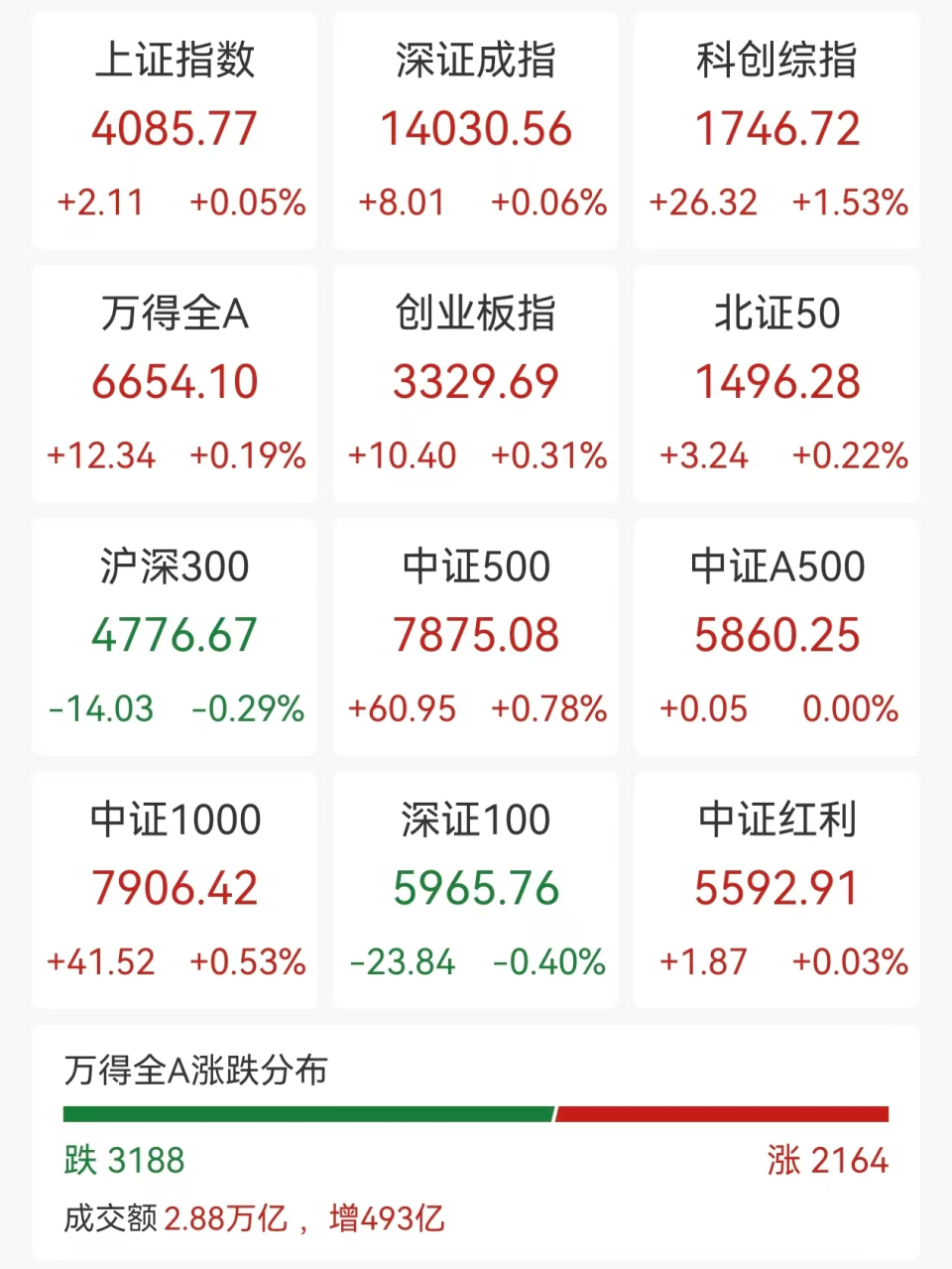Click the red segment of the breadth bar
The height and width of the screenshot is (1269, 952).
point(724,1115)
